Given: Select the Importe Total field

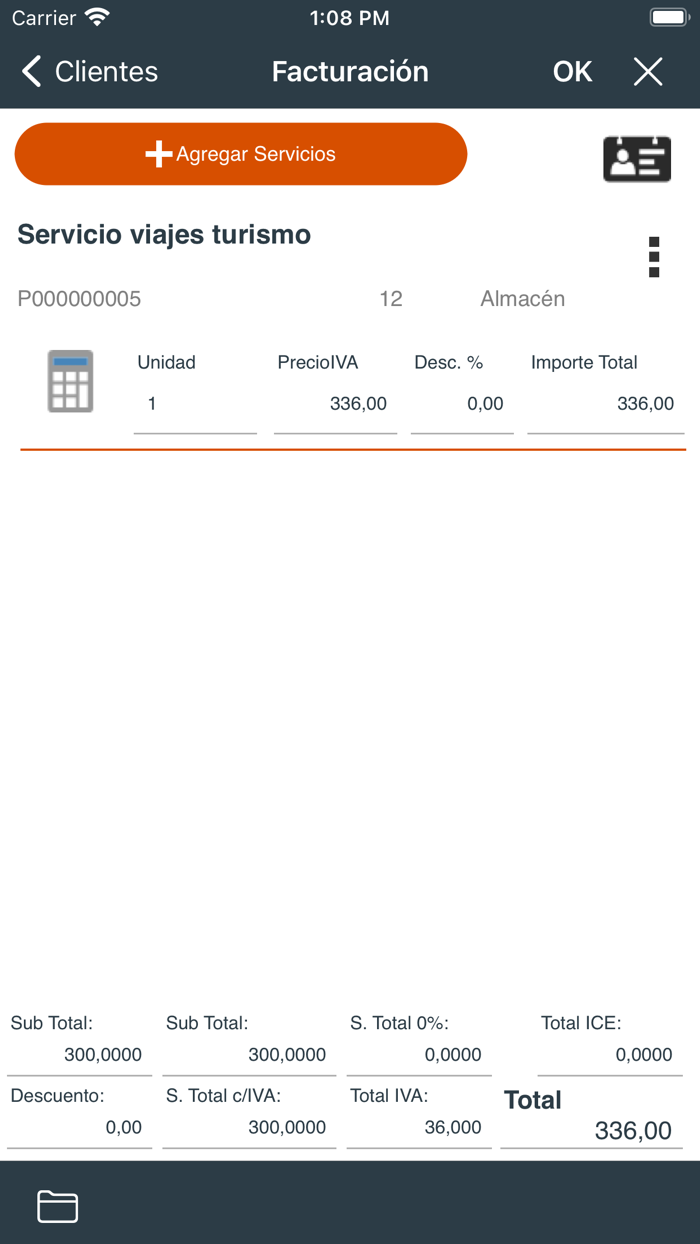Looking at the screenshot, I should click(x=606, y=404).
